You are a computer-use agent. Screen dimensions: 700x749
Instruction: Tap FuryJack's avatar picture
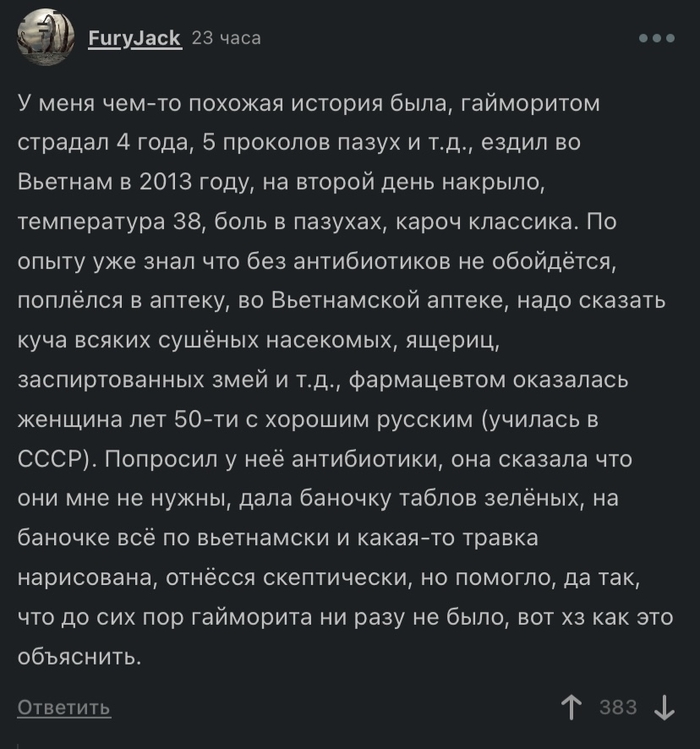point(46,38)
